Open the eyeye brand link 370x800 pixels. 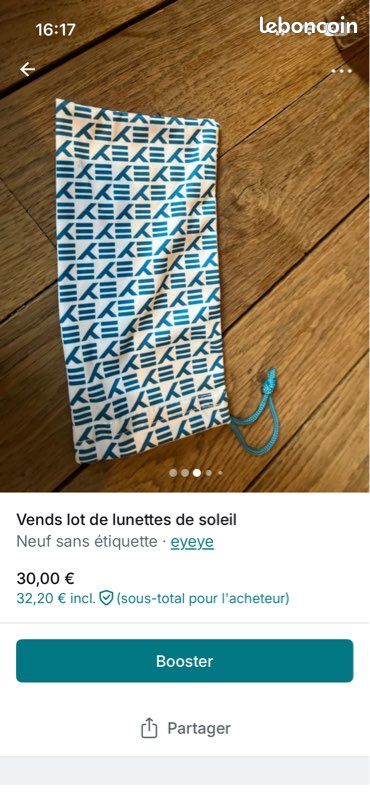192,542
